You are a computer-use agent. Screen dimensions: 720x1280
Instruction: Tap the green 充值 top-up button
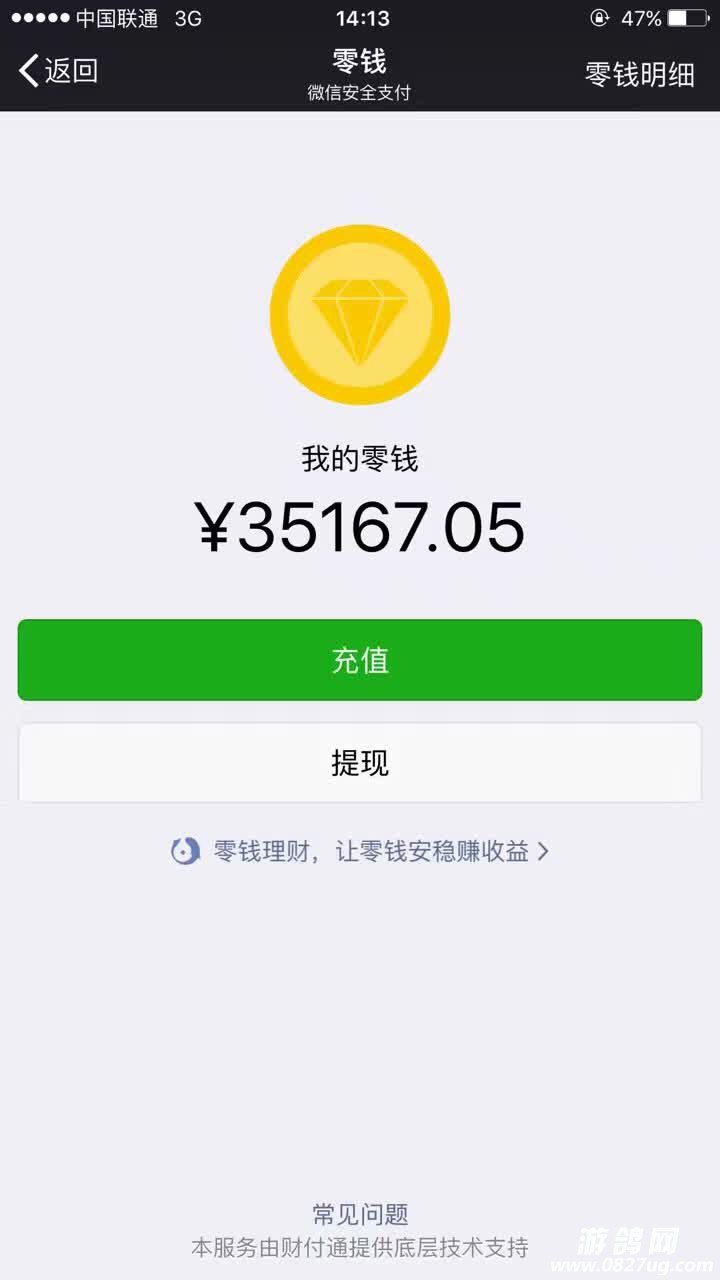point(360,660)
